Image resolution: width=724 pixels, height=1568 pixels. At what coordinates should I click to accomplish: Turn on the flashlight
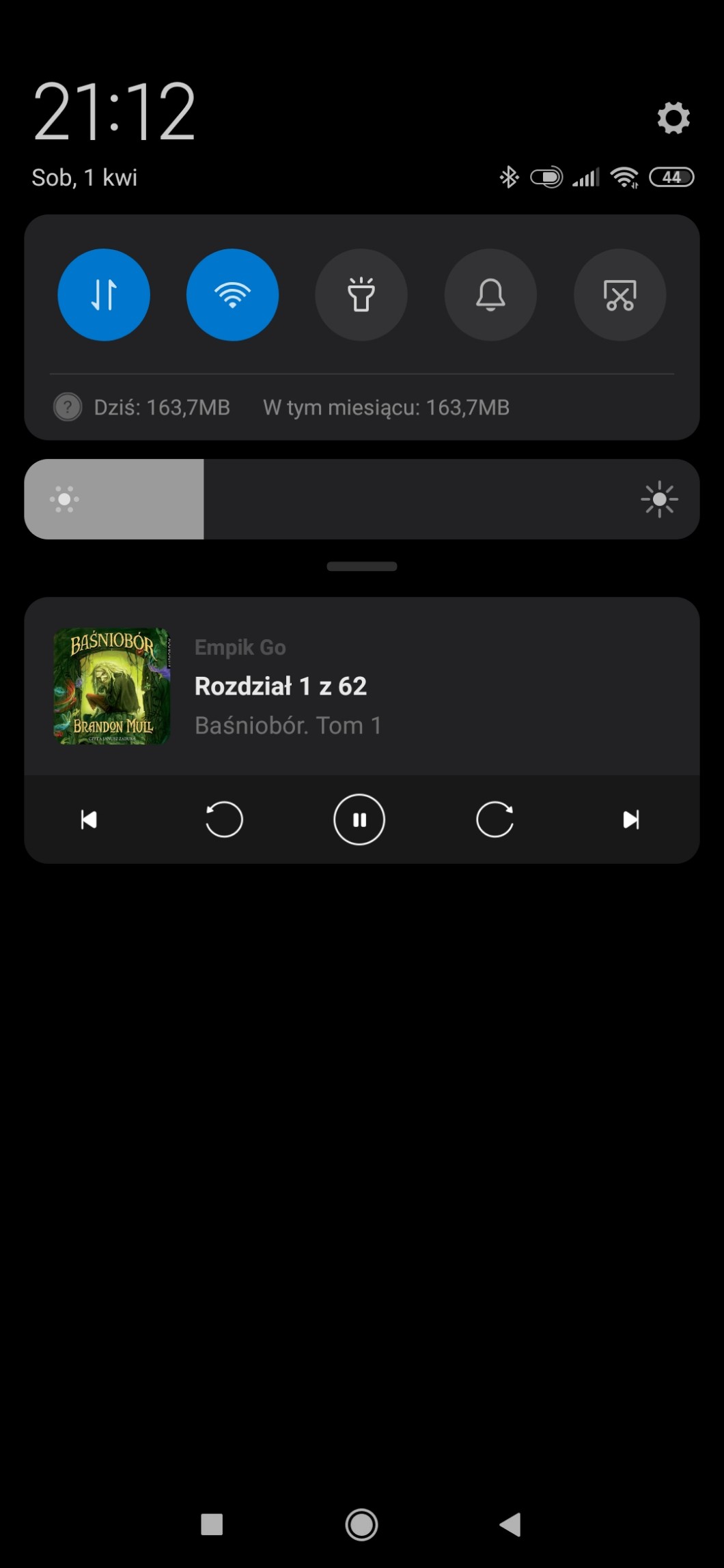361,295
